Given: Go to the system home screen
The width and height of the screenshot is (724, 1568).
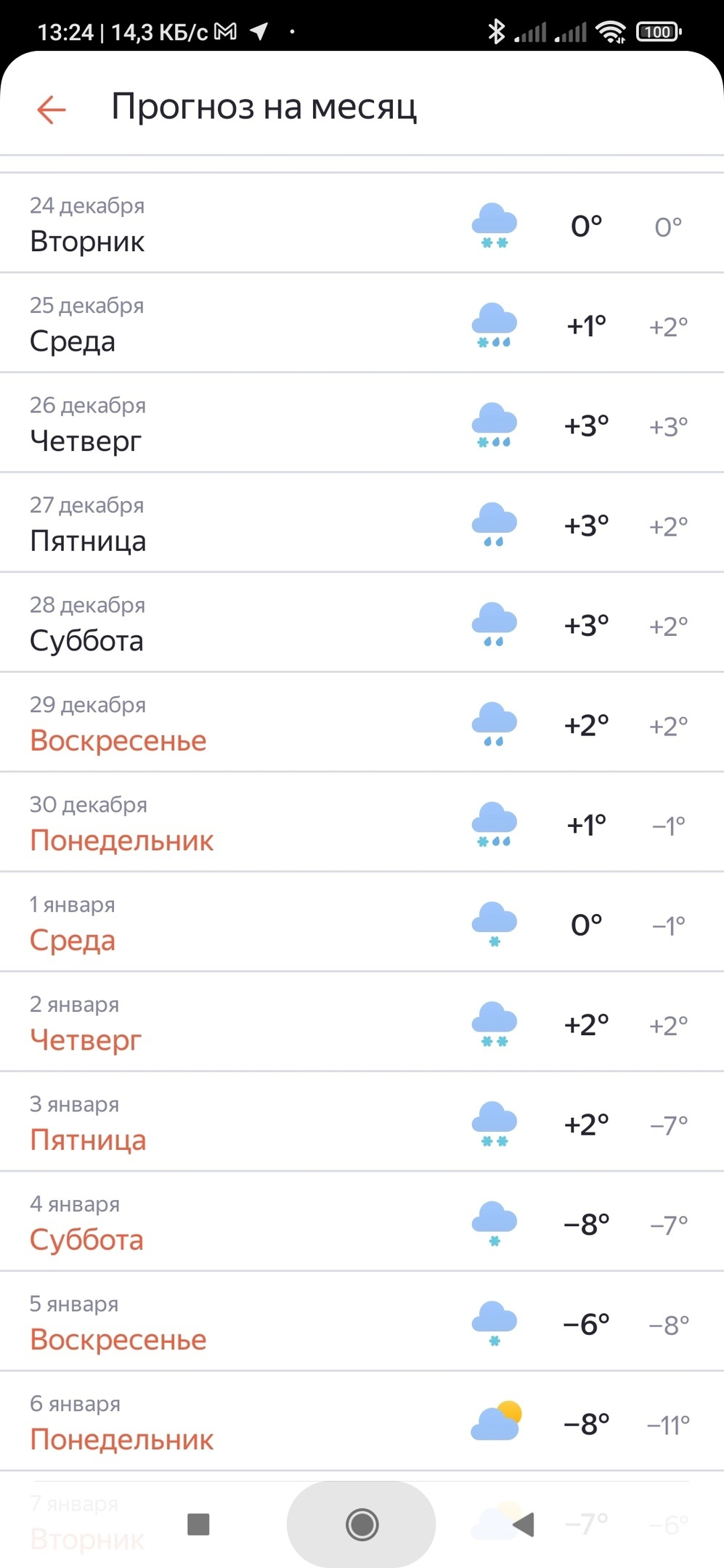Looking at the screenshot, I should click(x=362, y=1524).
